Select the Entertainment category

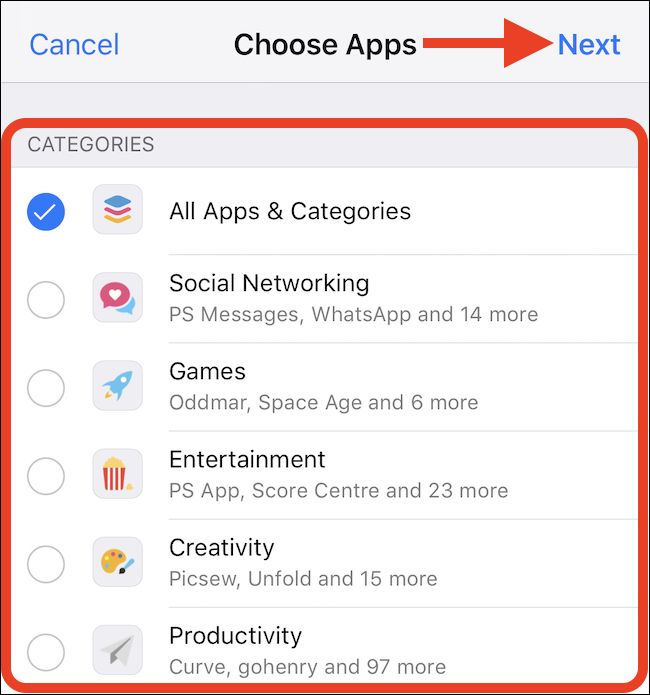(x=46, y=476)
